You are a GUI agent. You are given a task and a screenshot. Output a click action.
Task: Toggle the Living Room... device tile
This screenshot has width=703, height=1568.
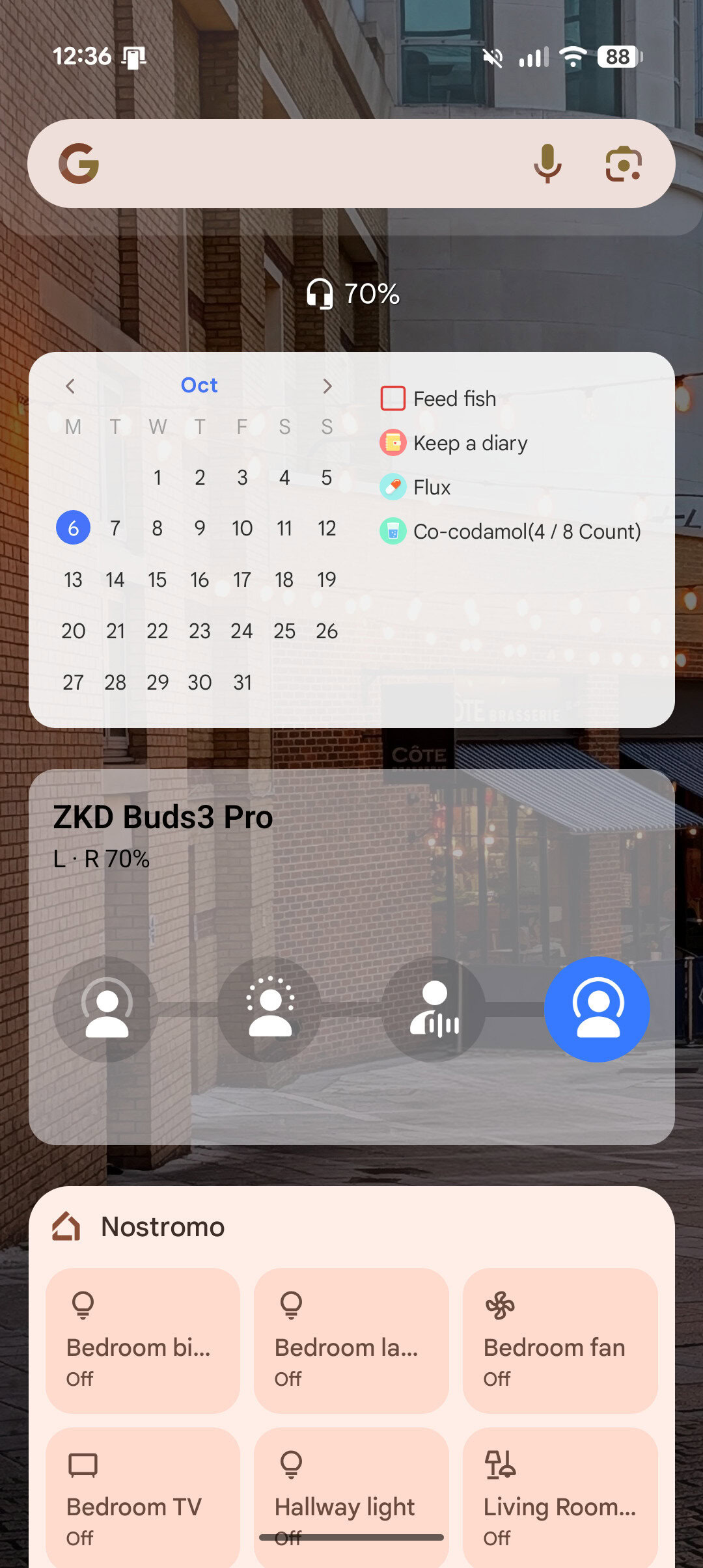point(560,1496)
